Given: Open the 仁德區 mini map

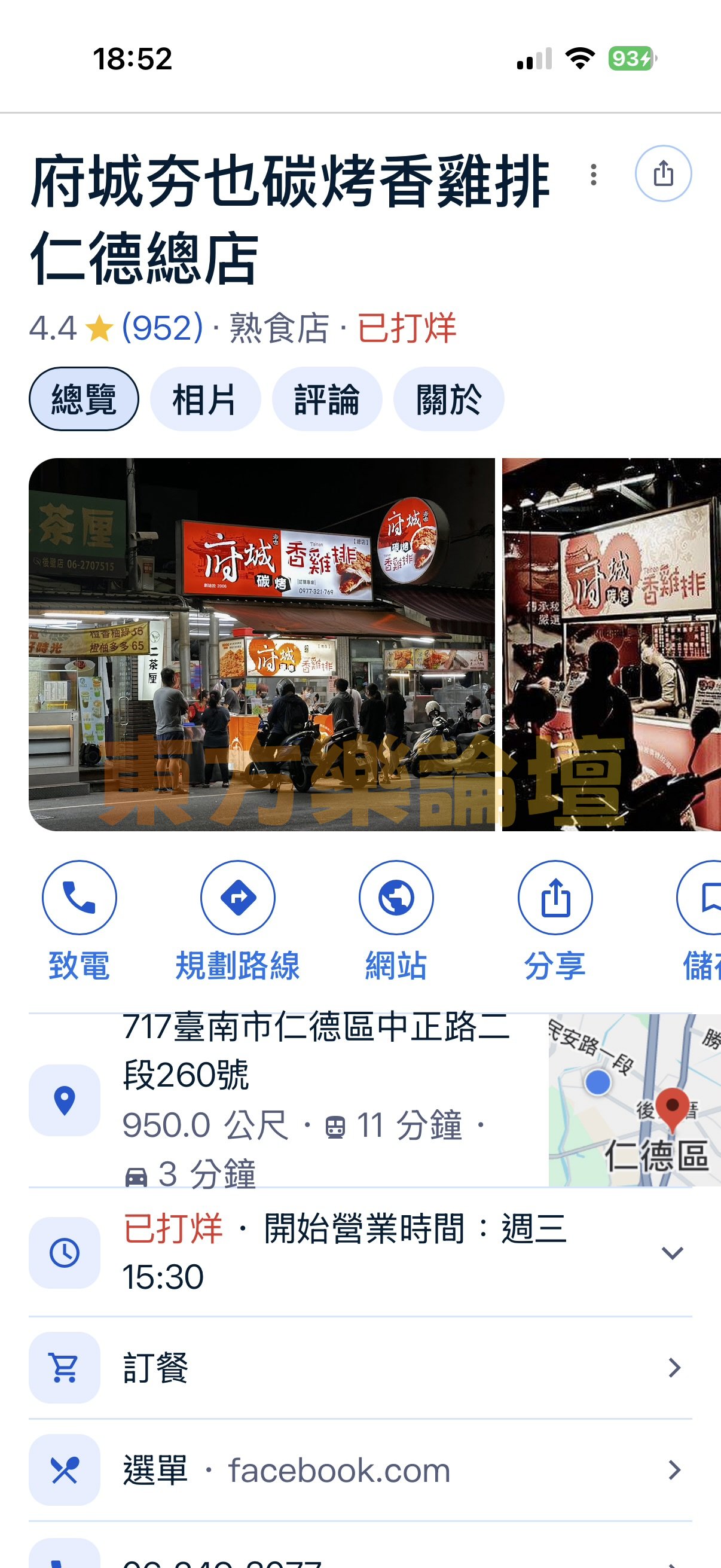Looking at the screenshot, I should pos(633,1099).
